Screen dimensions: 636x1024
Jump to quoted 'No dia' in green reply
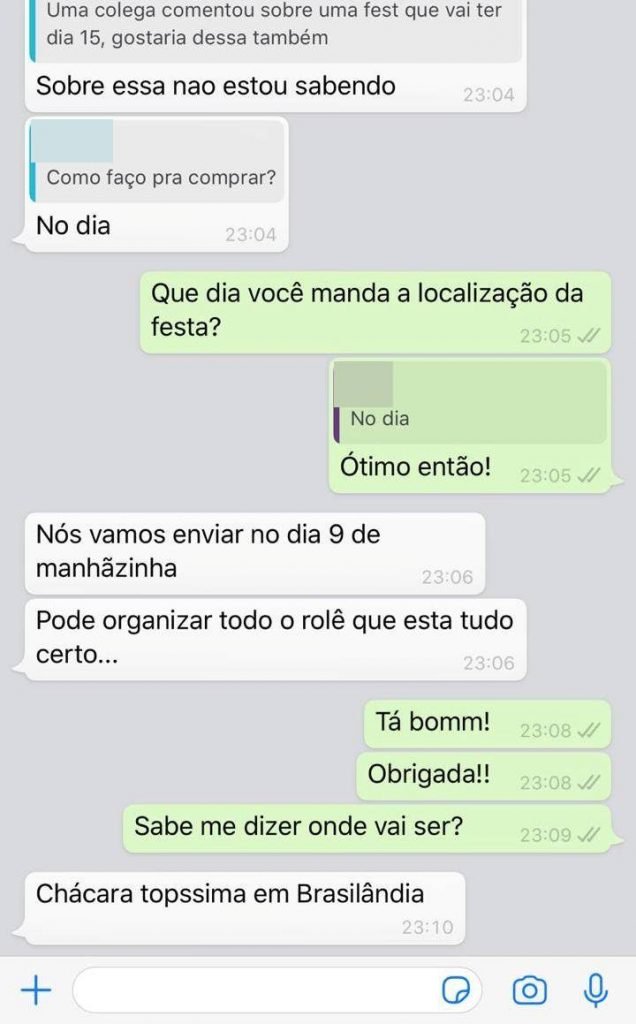click(x=470, y=402)
